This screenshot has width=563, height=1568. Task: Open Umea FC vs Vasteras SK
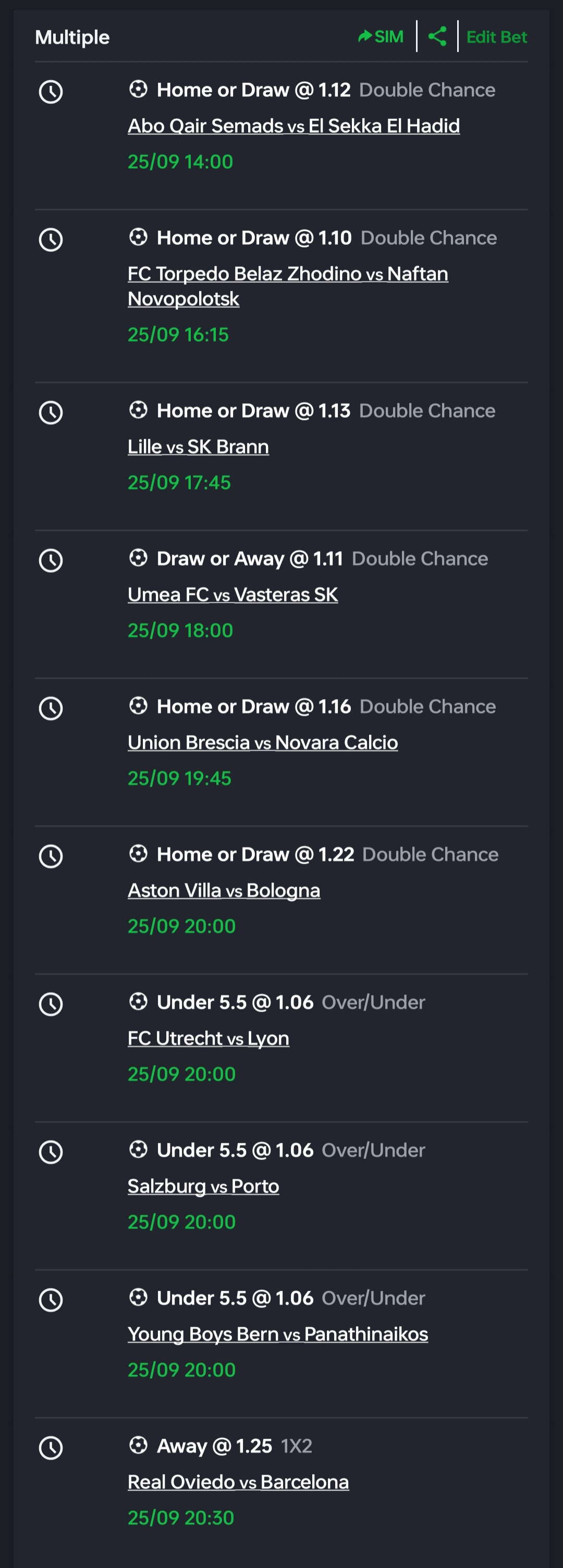(232, 595)
